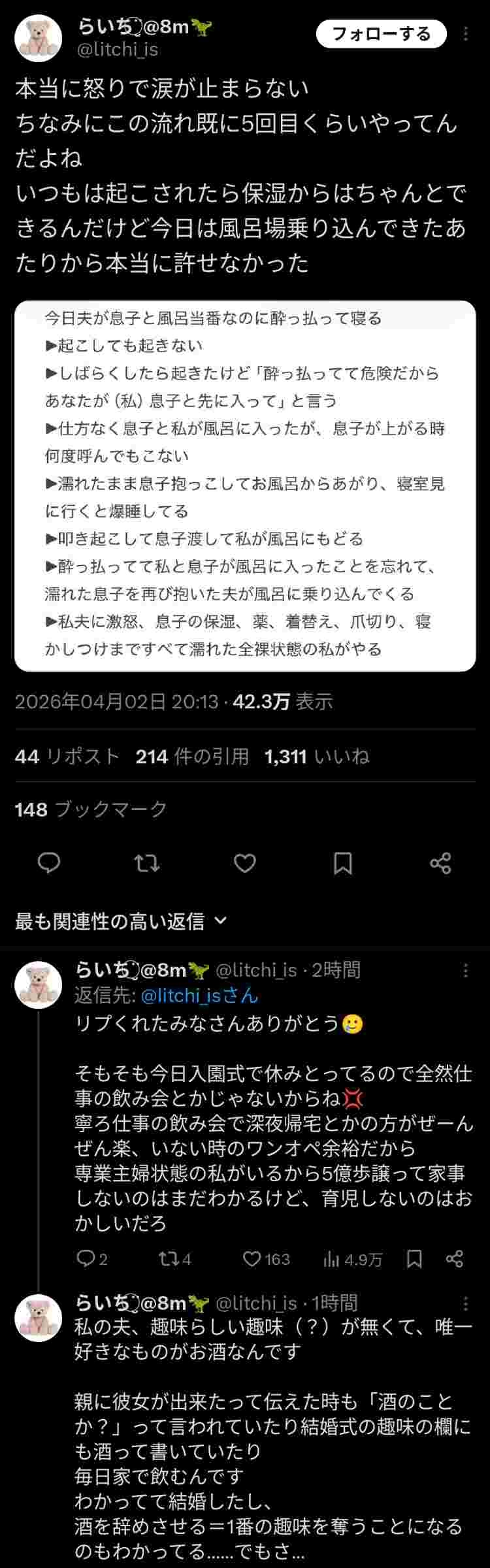The width and height of the screenshot is (490, 1568).
Task: Like the main post
Action: (245, 863)
